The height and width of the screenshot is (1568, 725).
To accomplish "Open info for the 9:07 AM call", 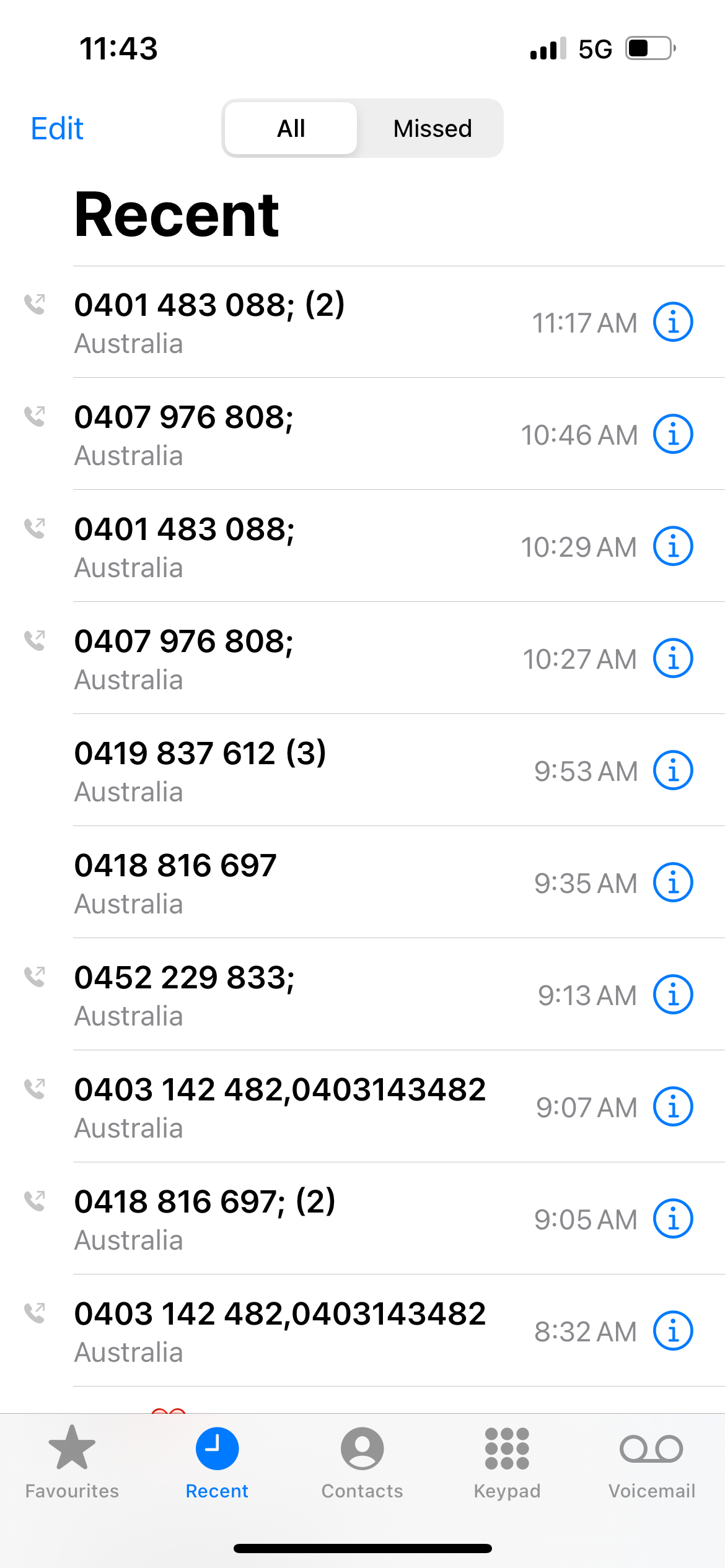I will pos(673,1107).
